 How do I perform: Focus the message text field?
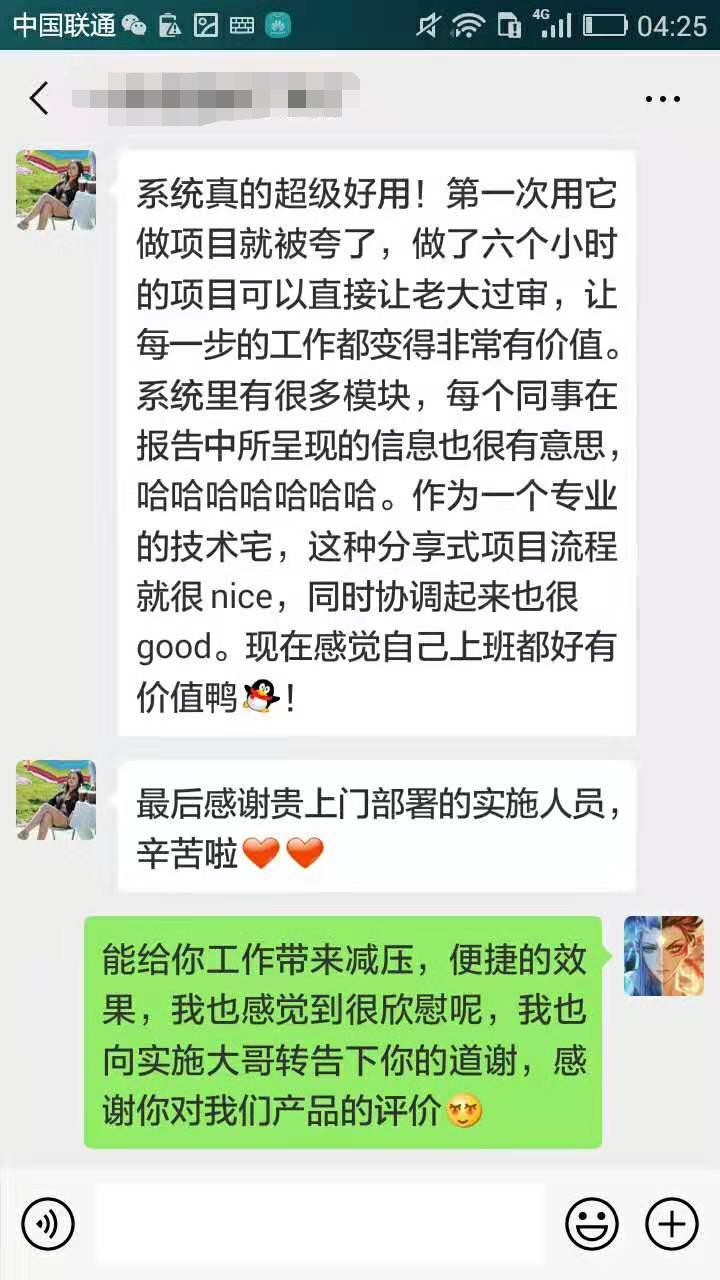pos(320,1223)
